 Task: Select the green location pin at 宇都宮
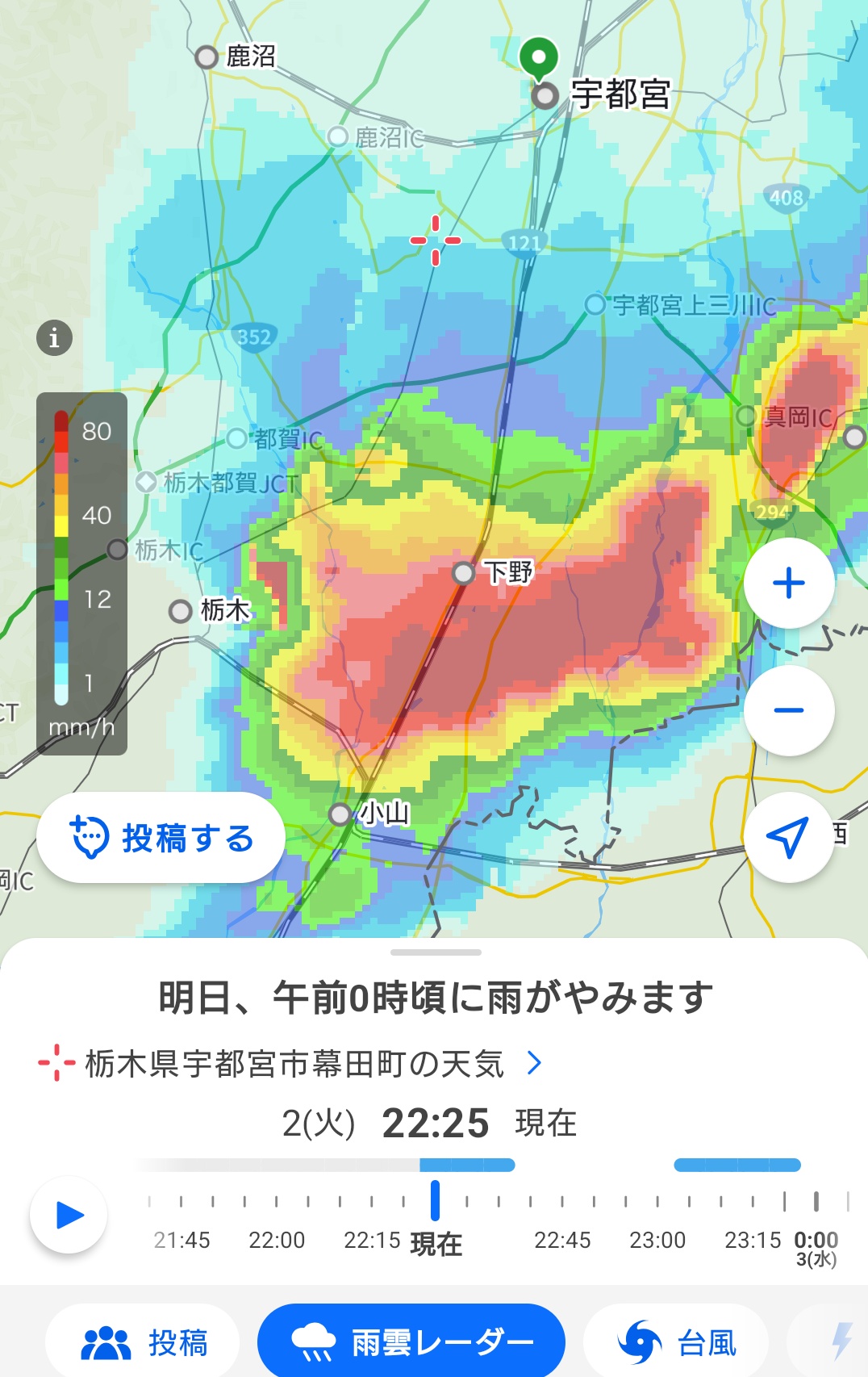pyautogui.click(x=539, y=57)
